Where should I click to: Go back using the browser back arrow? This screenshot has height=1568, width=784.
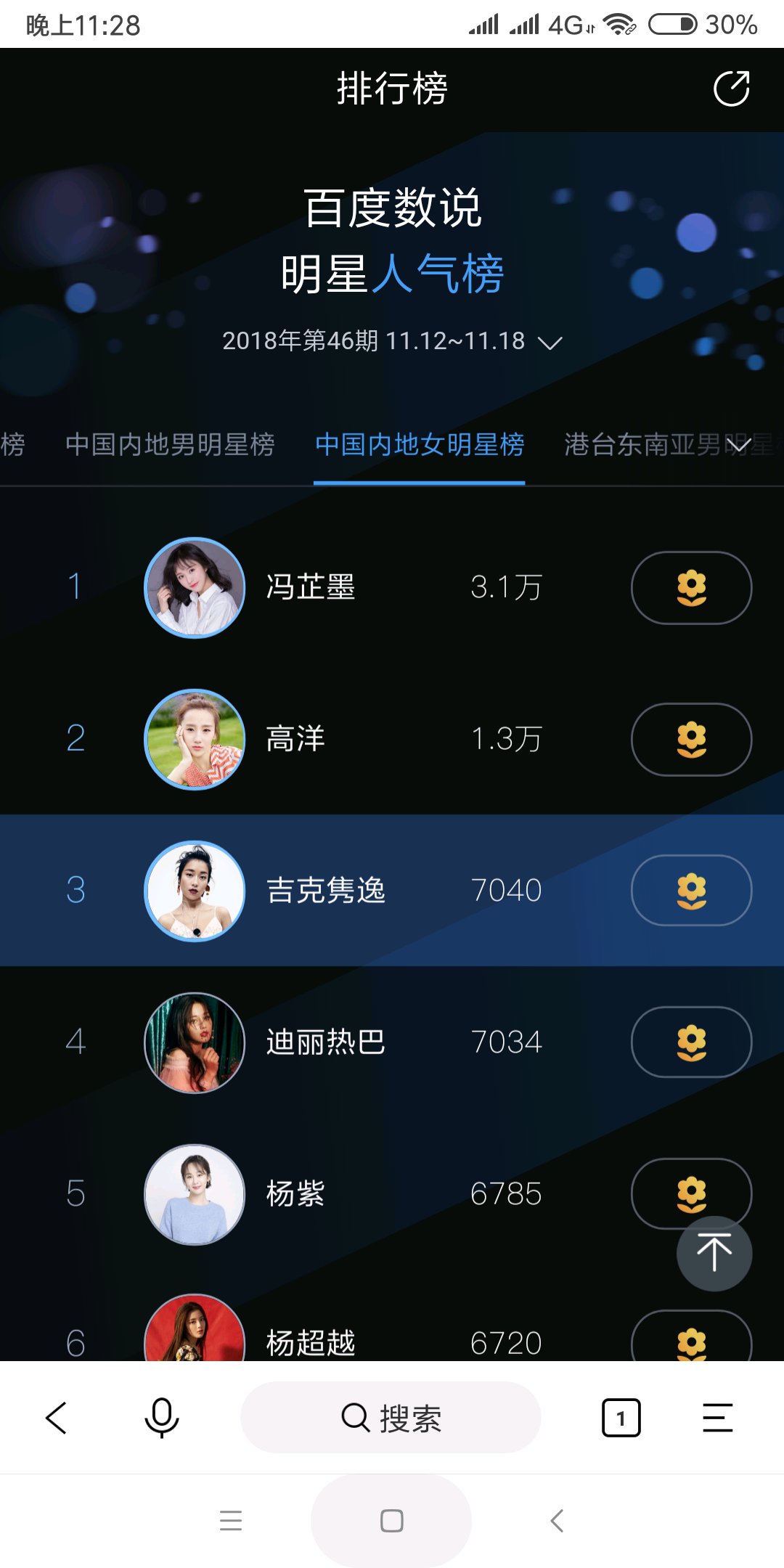[57, 1418]
